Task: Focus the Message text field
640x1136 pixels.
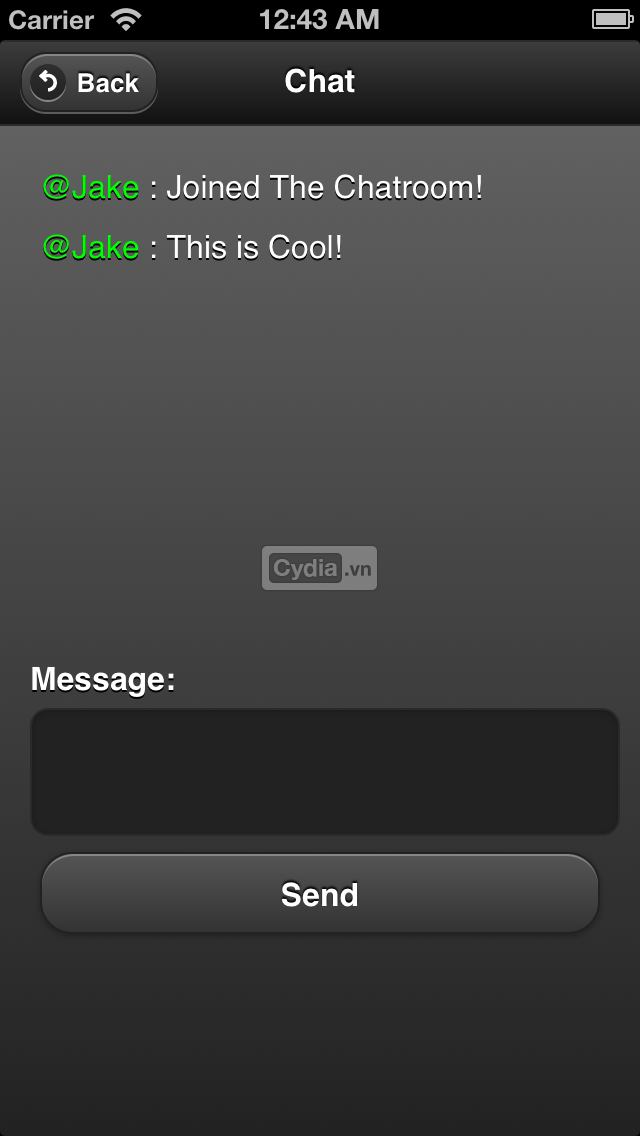Action: tap(324, 771)
